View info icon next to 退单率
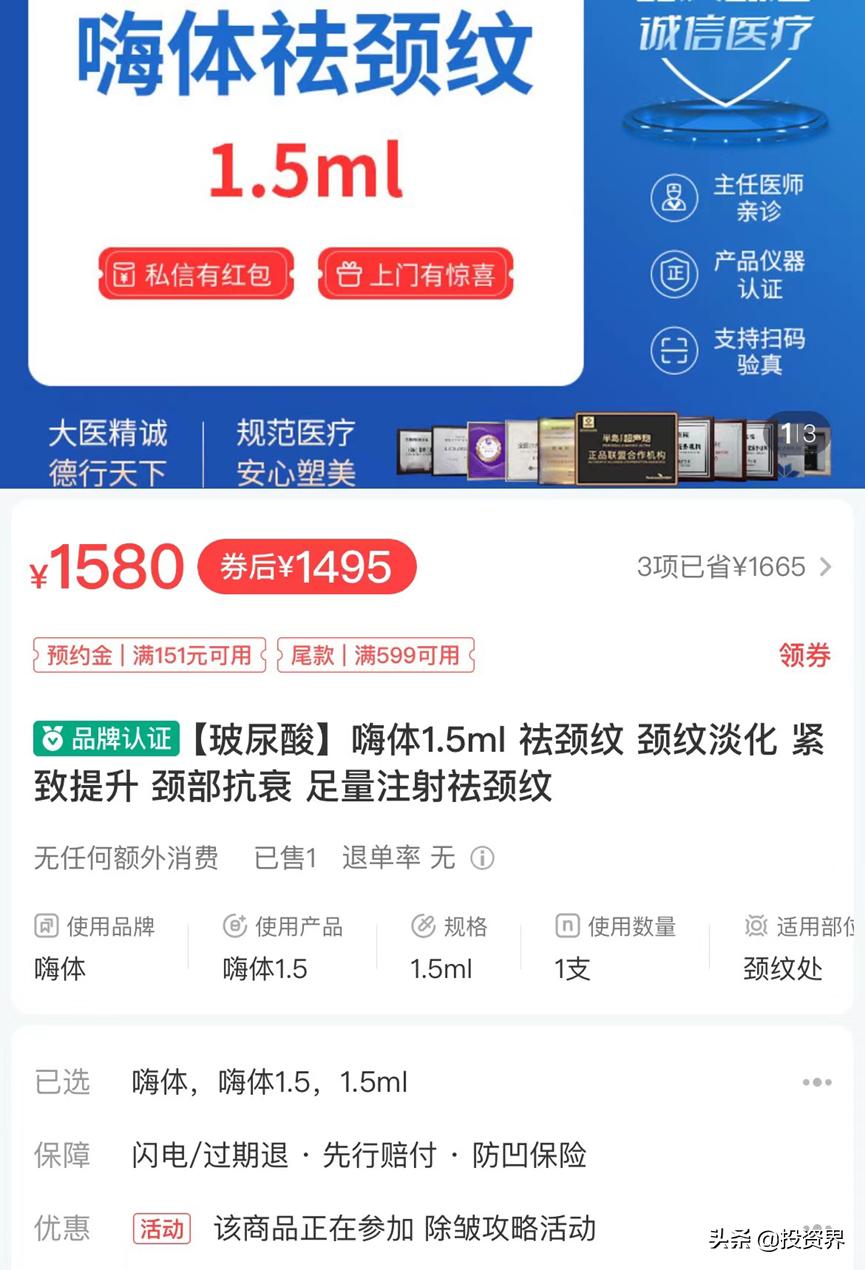The image size is (865, 1270). [x=482, y=858]
